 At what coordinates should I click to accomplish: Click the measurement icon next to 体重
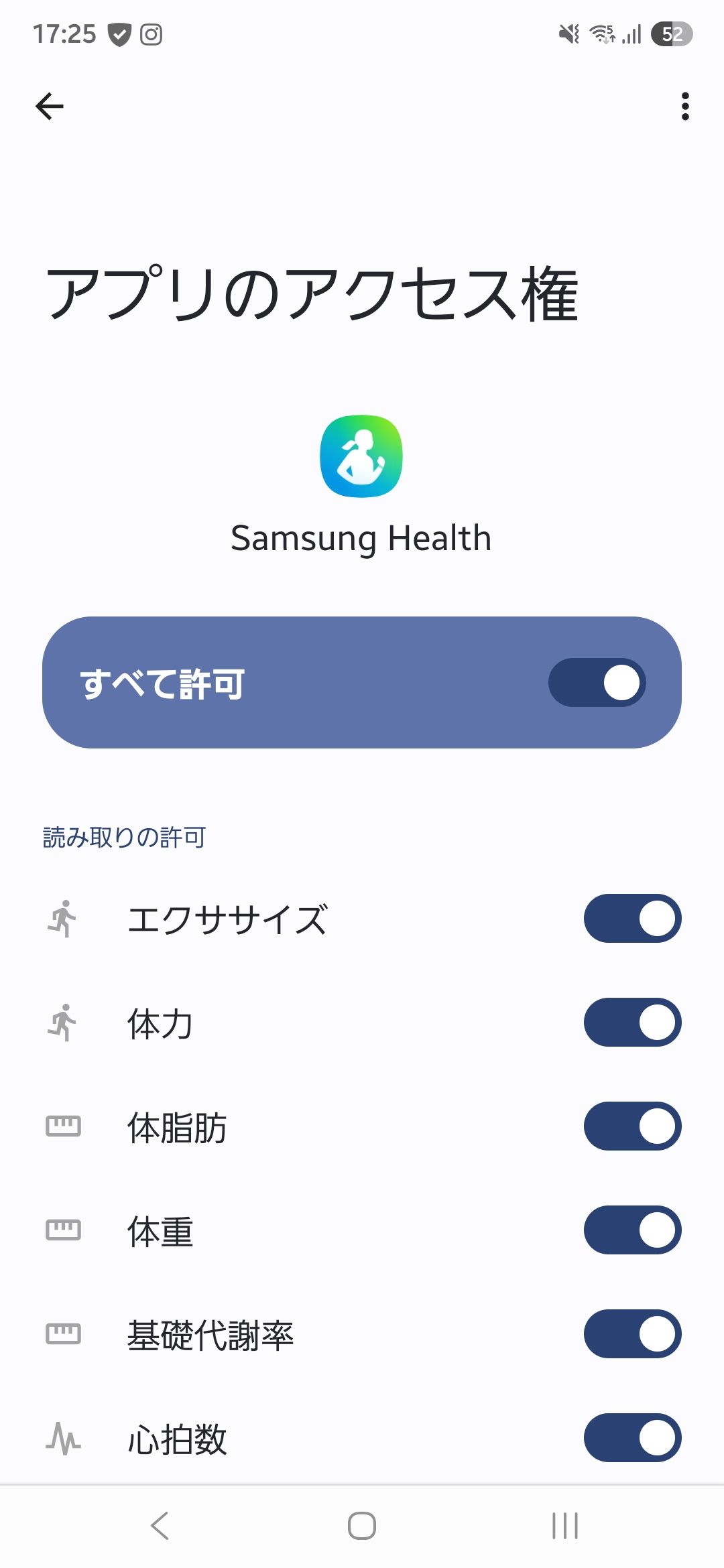coord(62,1230)
